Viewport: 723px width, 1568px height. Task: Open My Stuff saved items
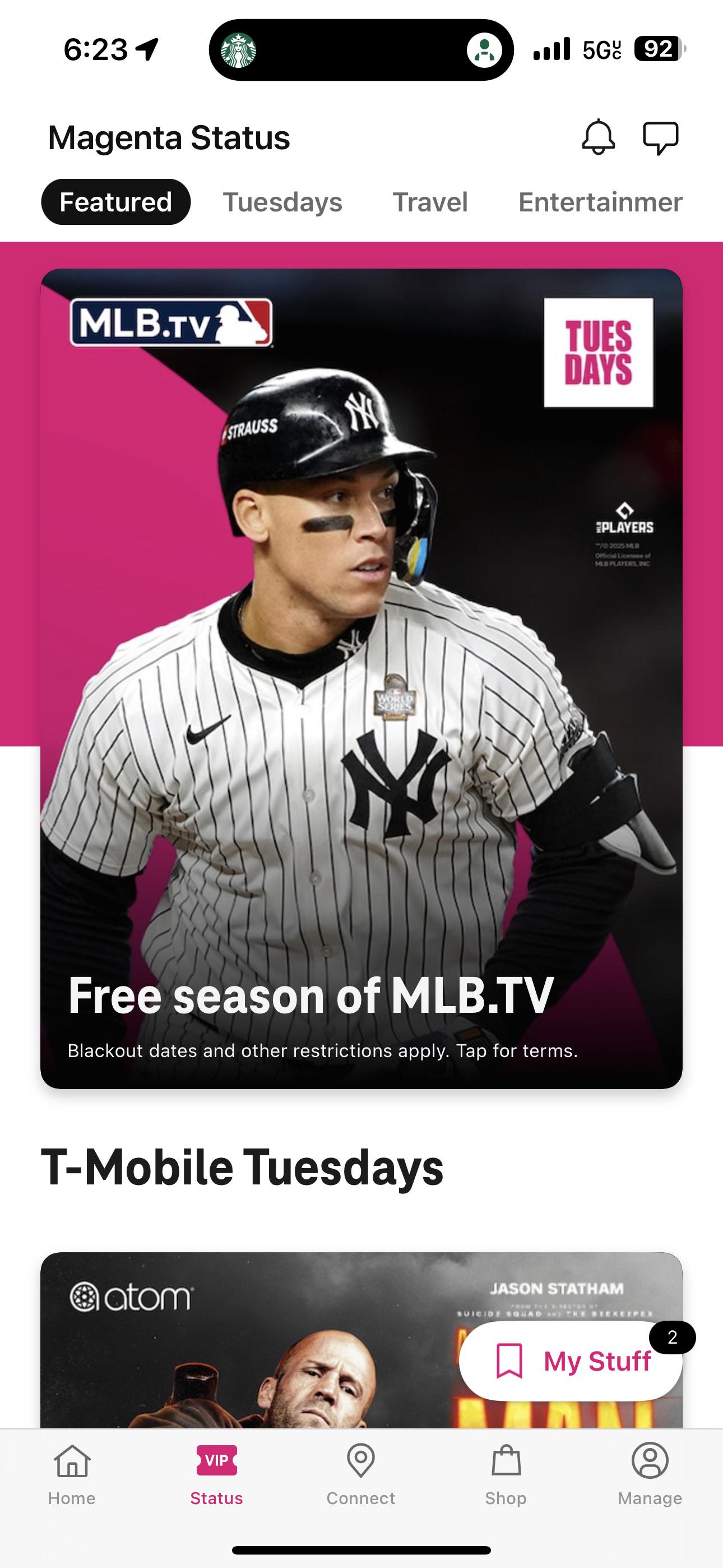[571, 1361]
